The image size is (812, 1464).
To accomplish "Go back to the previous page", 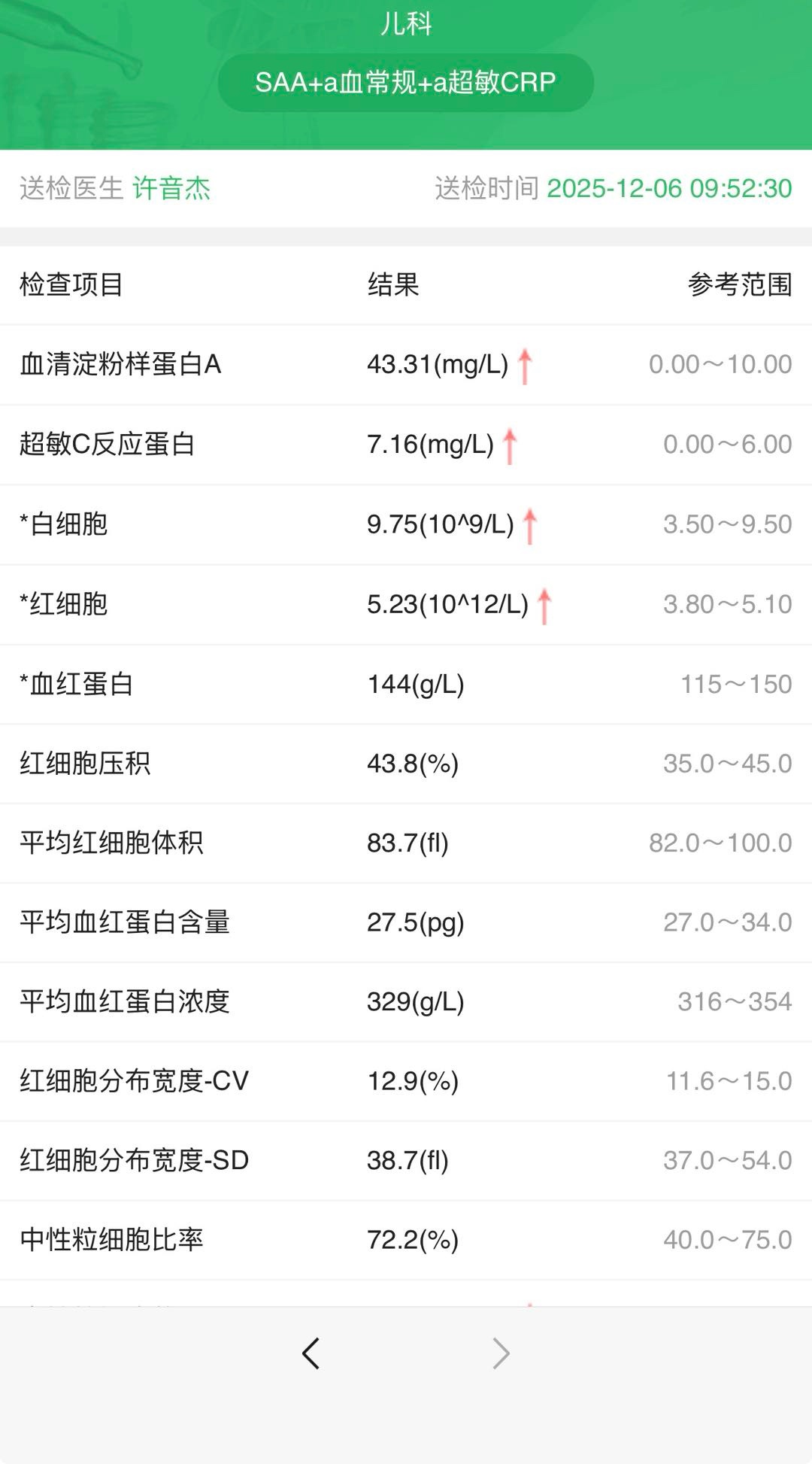I will pos(311,1353).
